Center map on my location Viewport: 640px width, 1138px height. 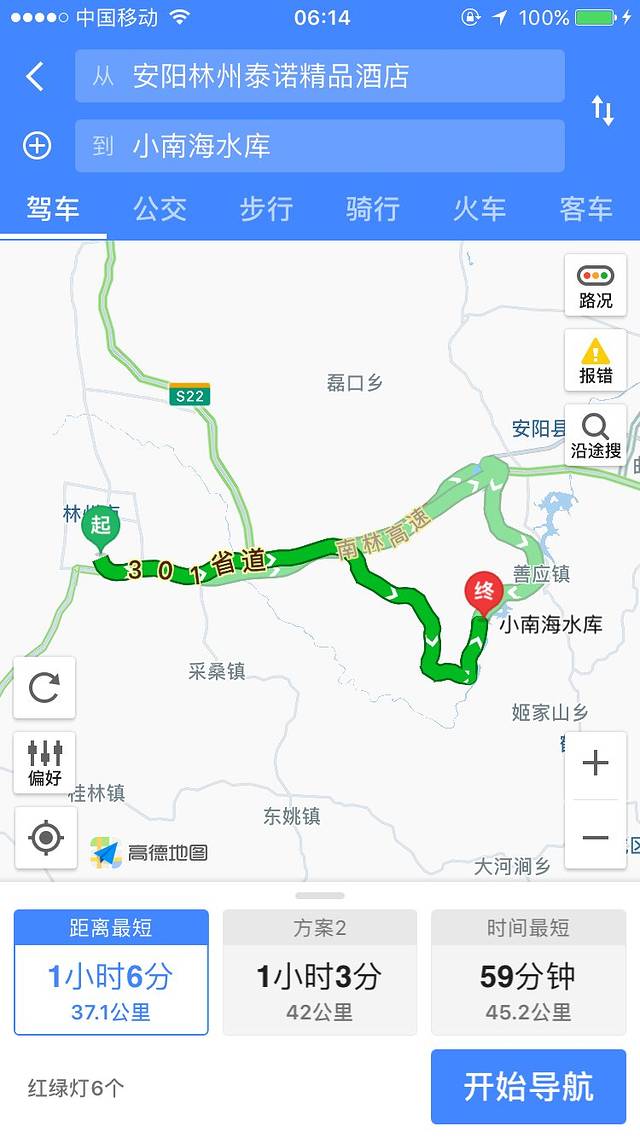46,837
